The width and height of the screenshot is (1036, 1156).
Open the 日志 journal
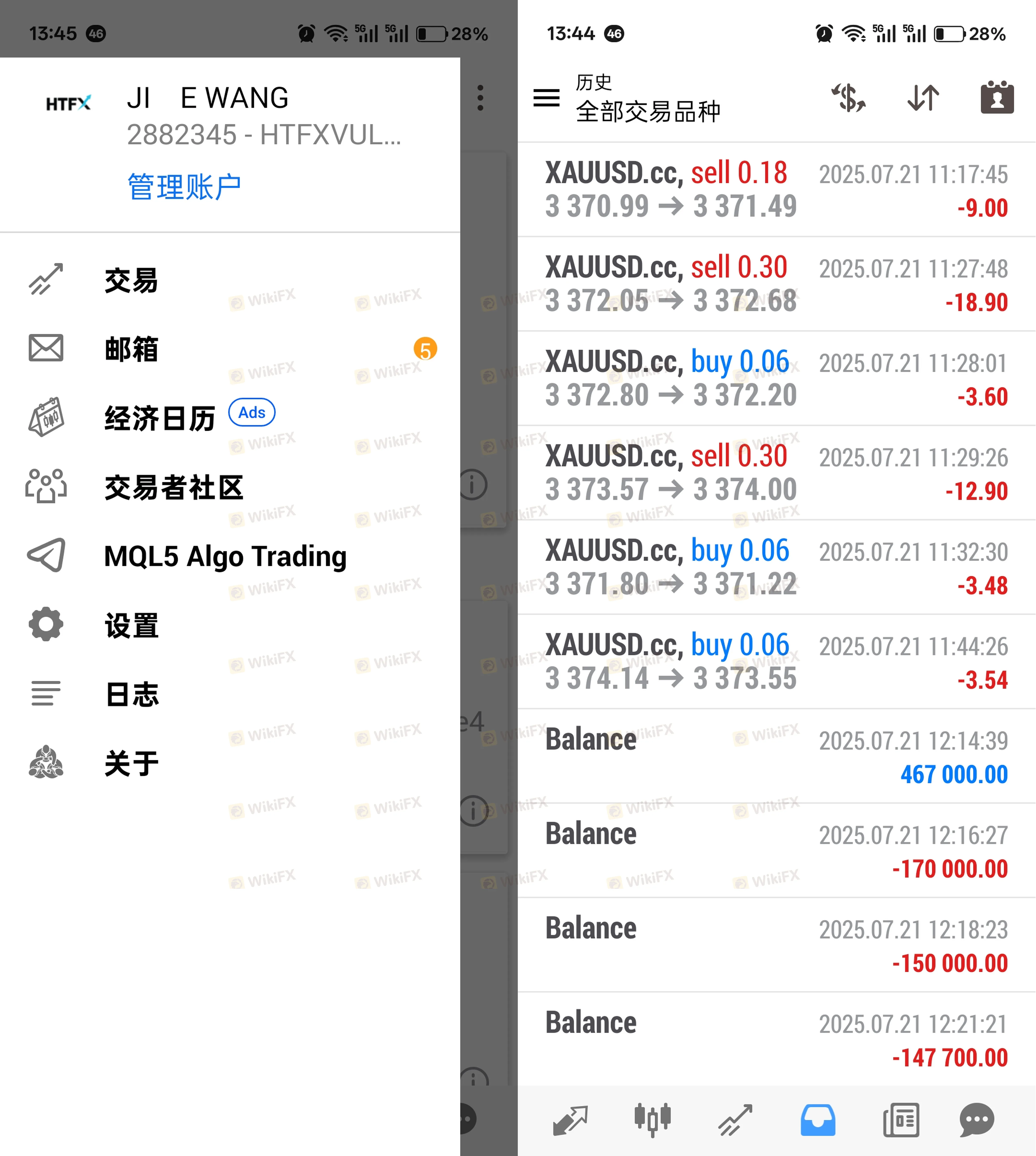131,694
